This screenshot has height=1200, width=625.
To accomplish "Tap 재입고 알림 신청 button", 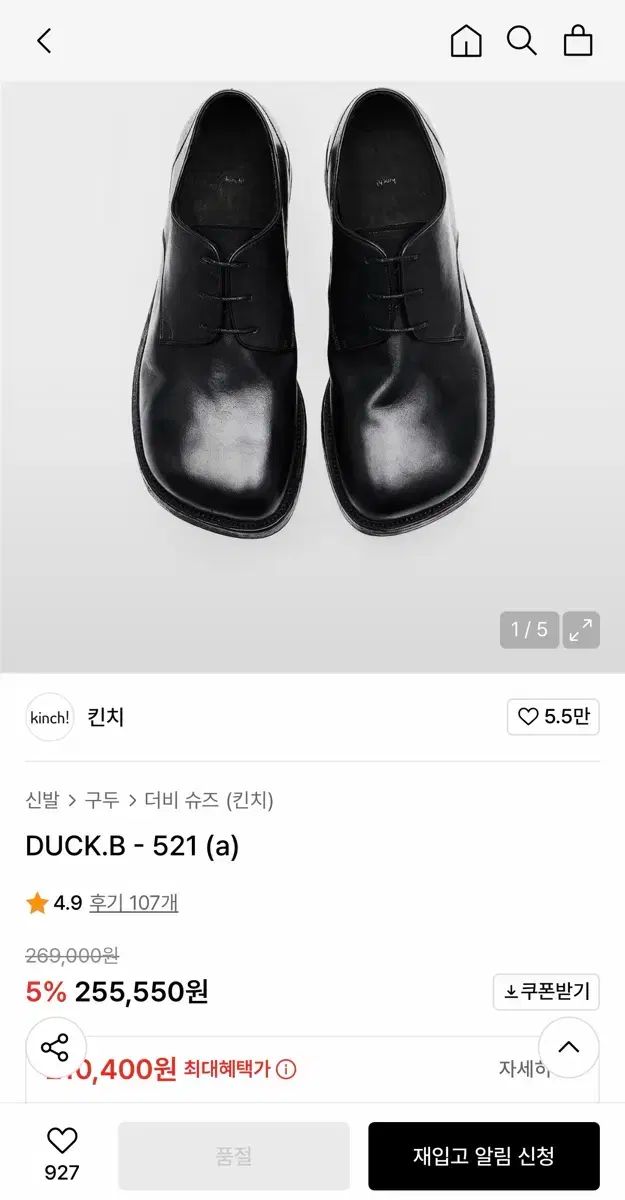I will [483, 1156].
